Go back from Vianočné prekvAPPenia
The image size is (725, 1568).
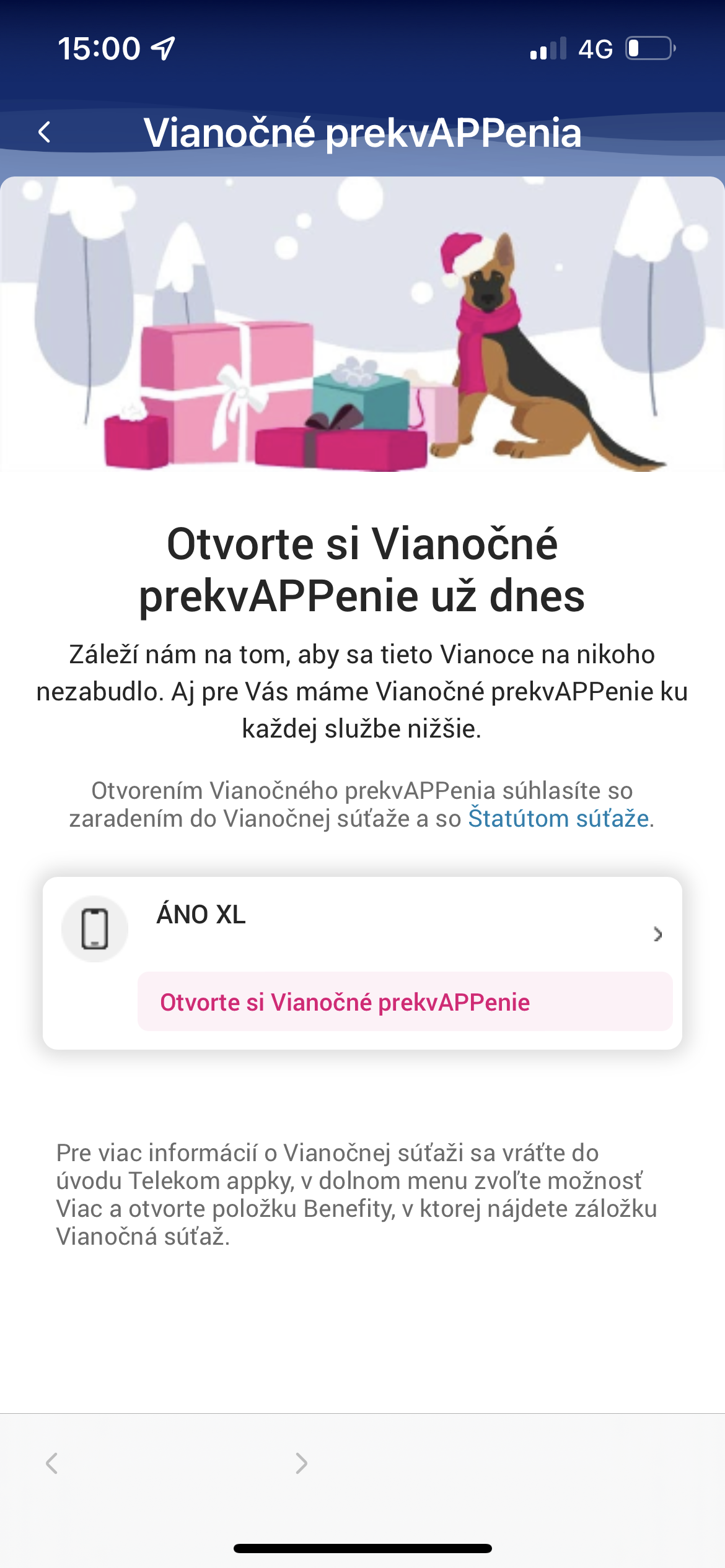pos(45,132)
